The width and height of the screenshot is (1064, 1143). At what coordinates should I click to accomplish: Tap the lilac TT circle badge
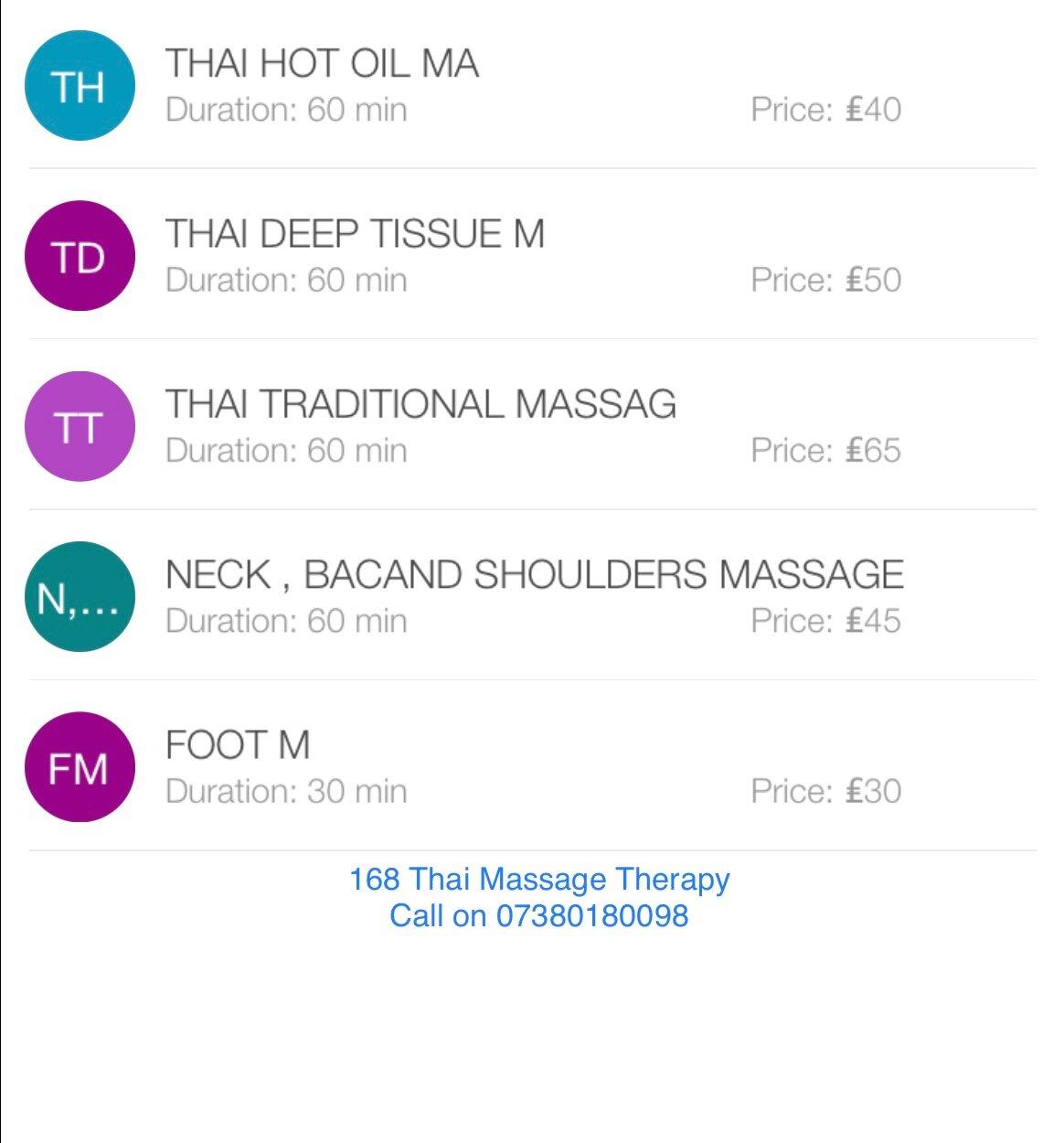pos(80,425)
